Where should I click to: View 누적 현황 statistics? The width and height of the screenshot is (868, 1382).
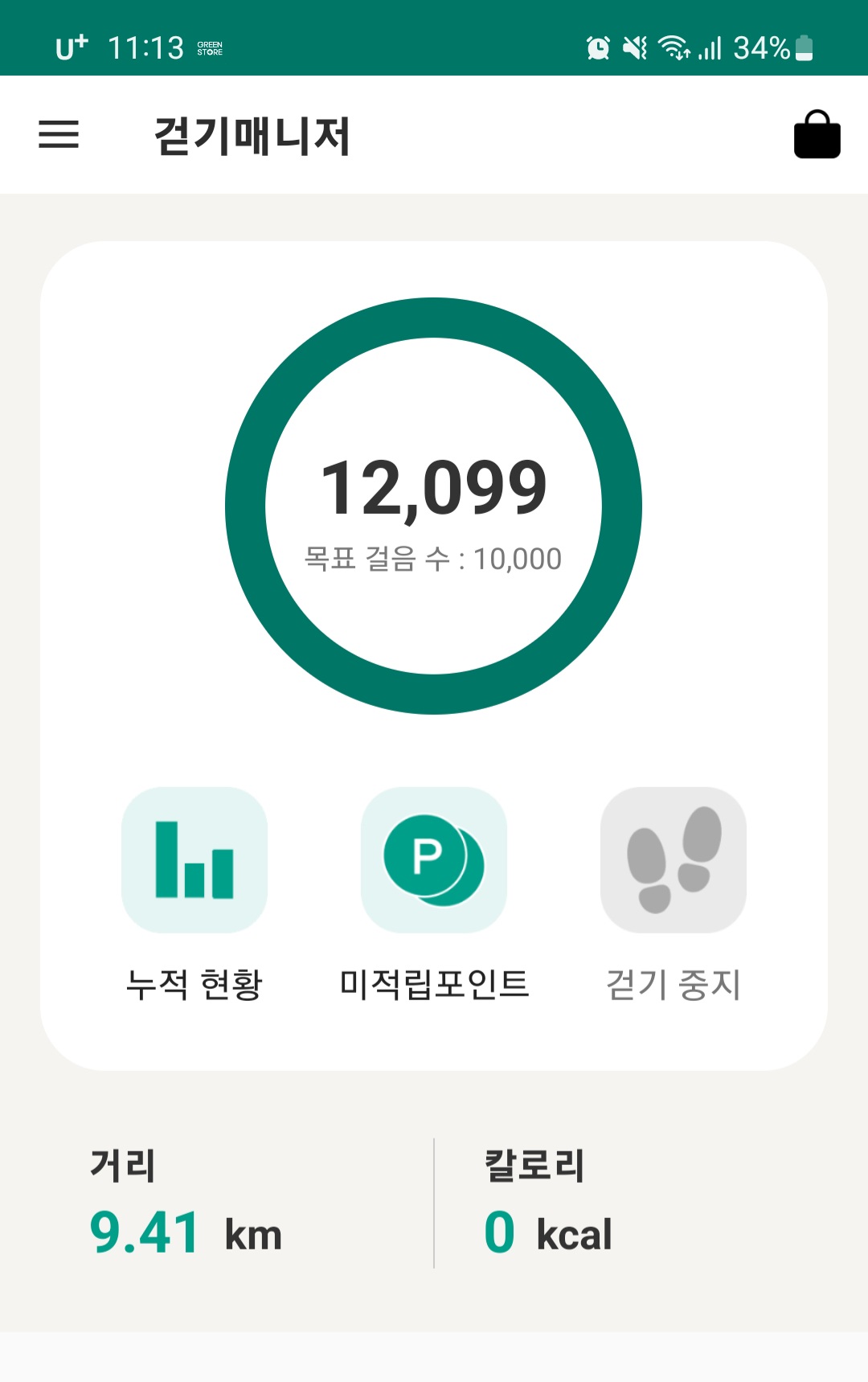coord(194,860)
